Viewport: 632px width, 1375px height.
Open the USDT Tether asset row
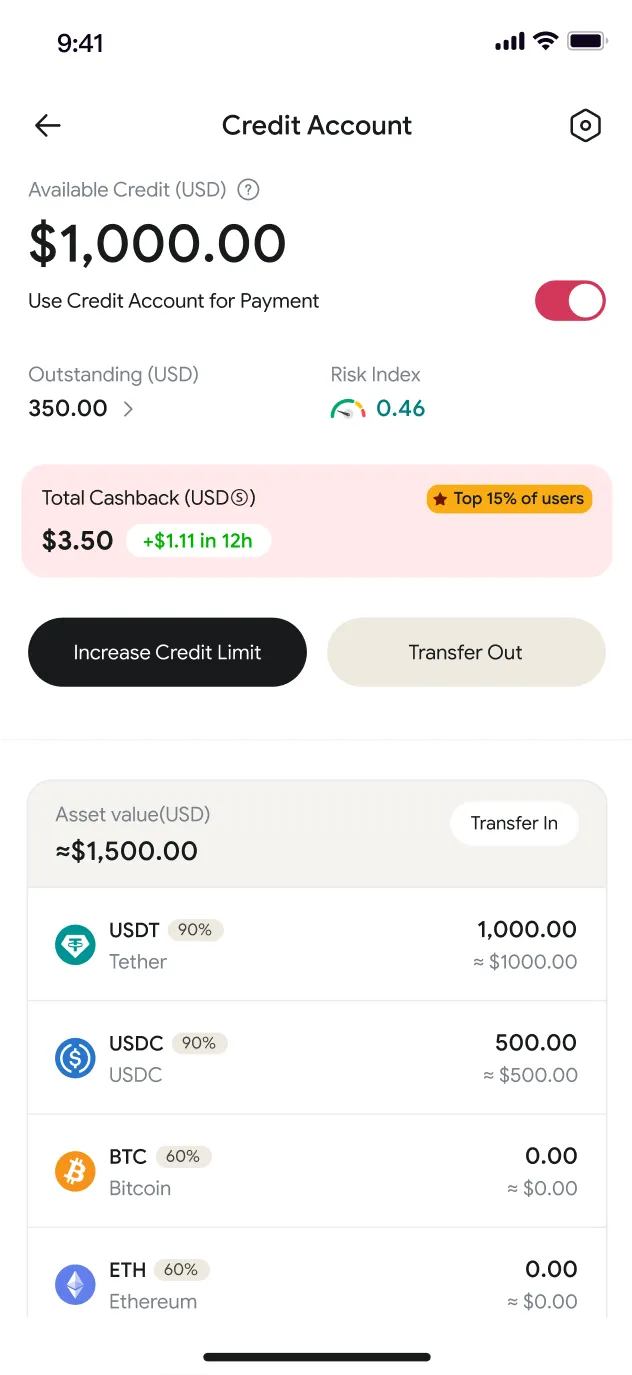tap(316, 945)
